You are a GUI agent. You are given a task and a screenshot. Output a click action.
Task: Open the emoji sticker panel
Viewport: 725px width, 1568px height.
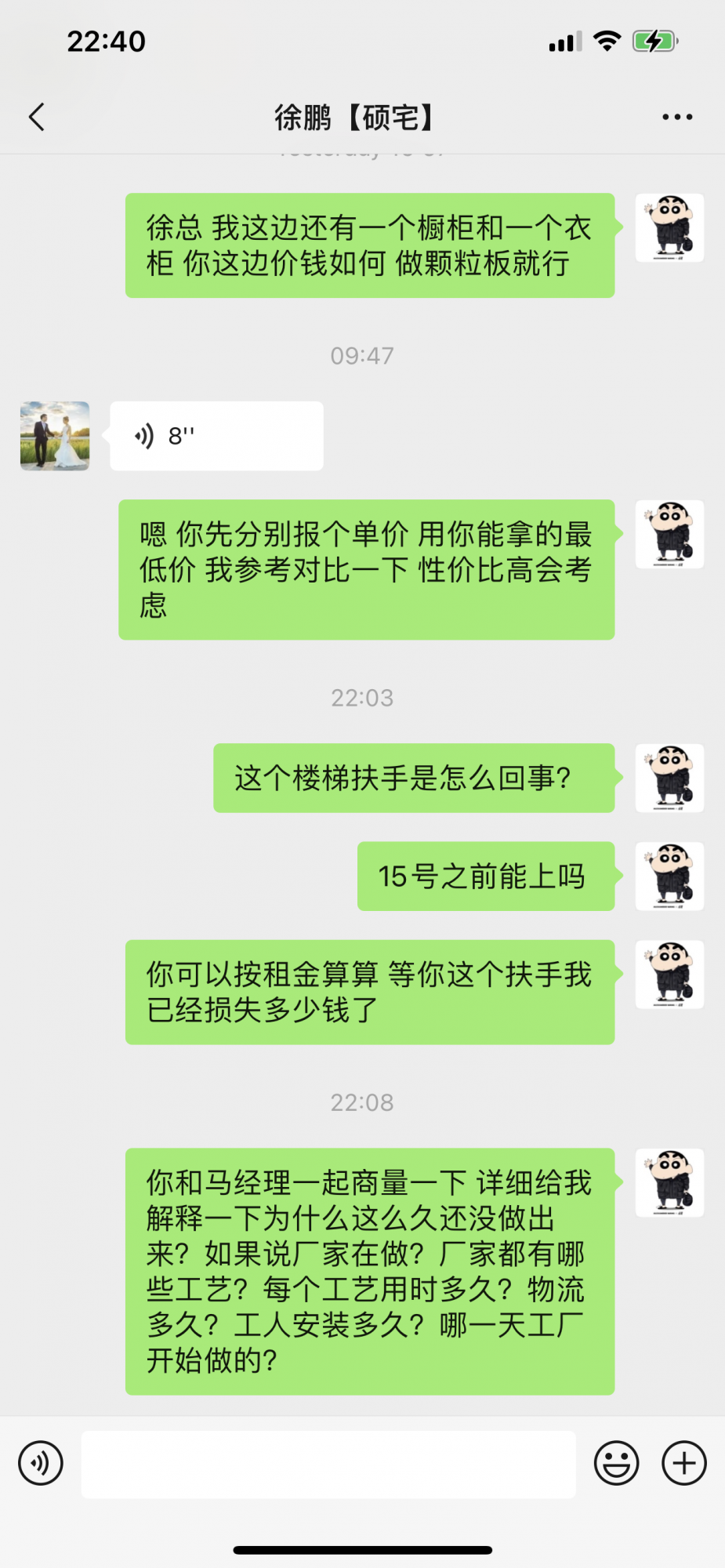(616, 1463)
